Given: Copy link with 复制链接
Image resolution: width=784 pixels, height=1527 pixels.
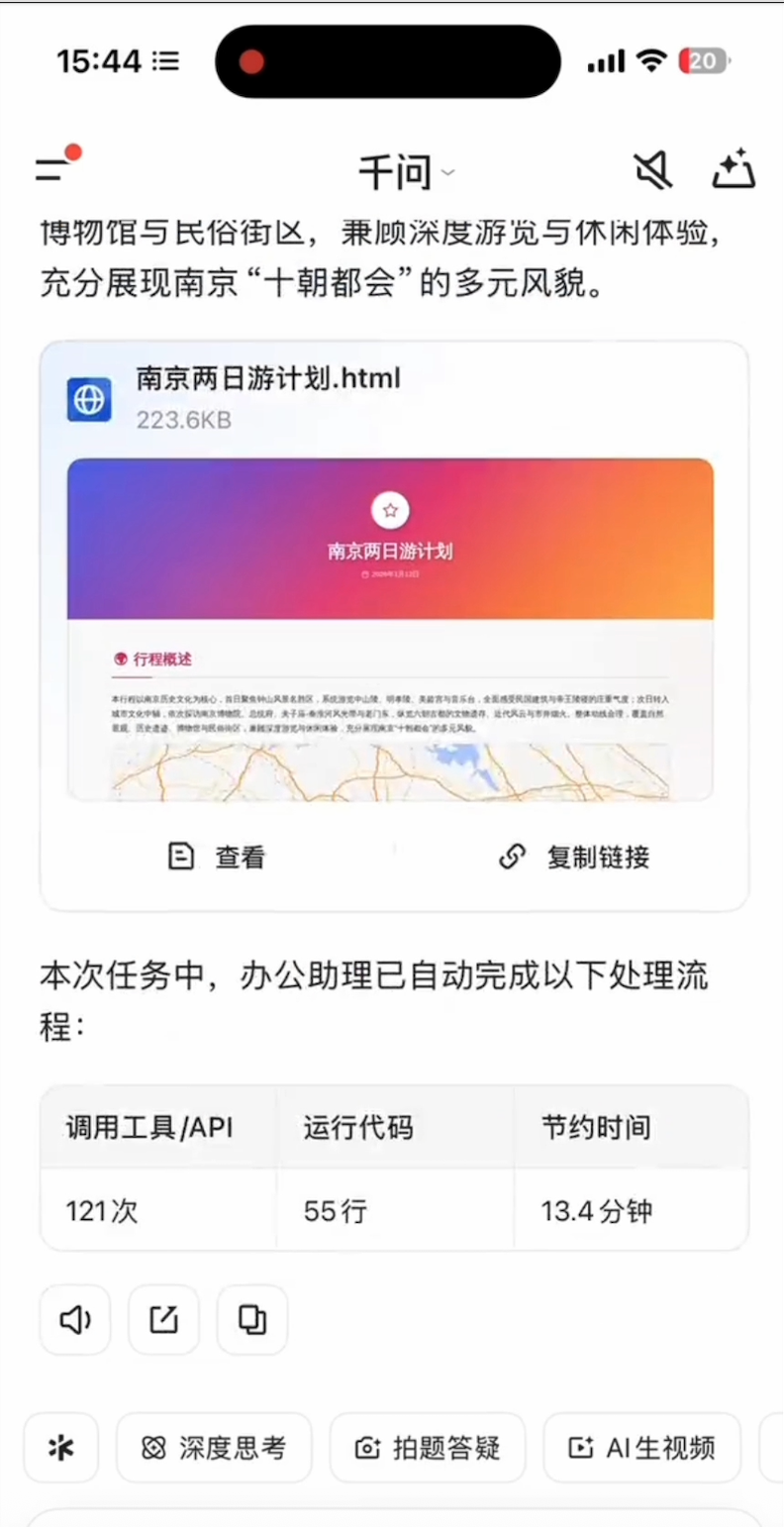Looking at the screenshot, I should [574, 857].
